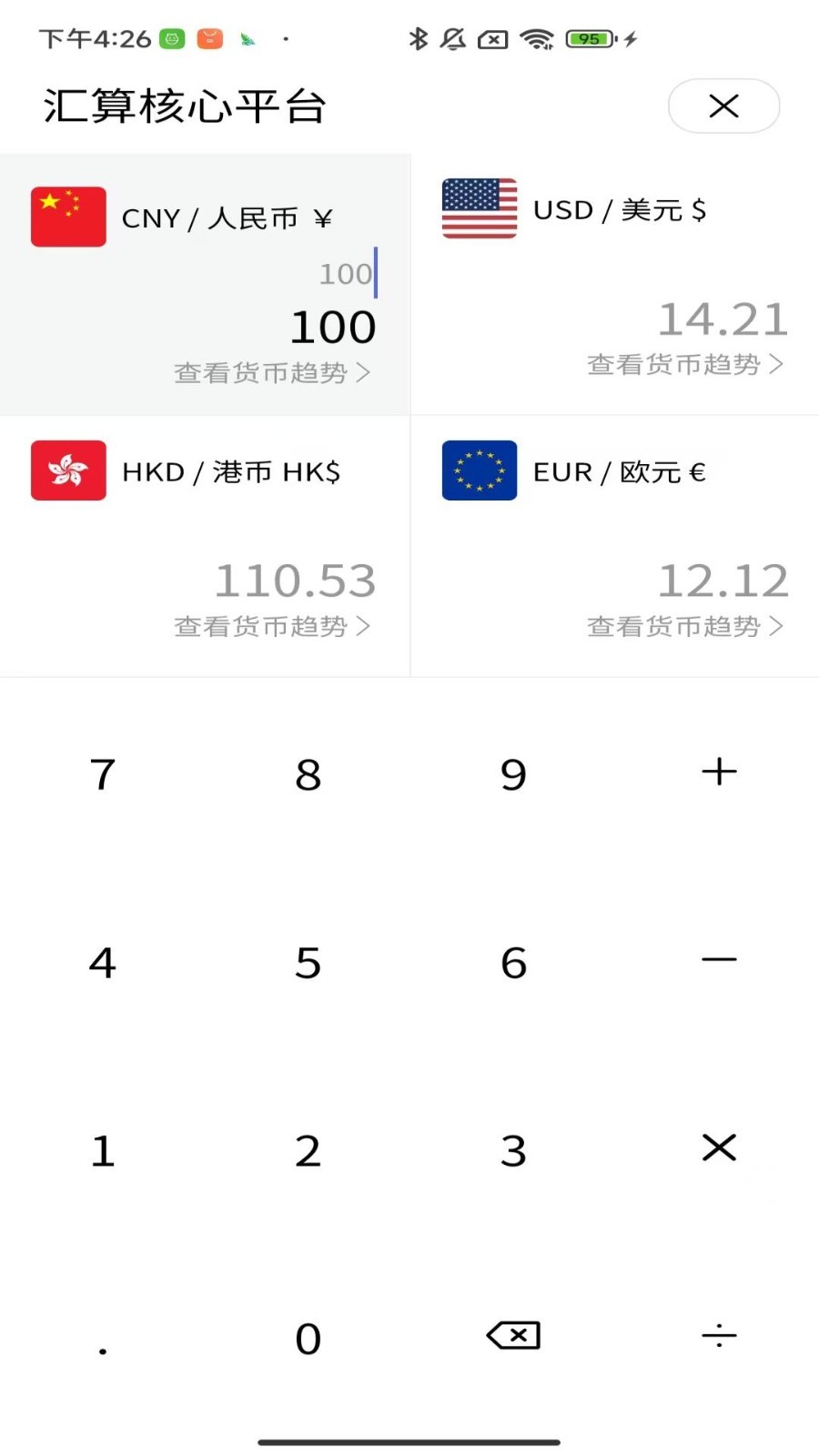Viewport: 819px width, 1456px height.
Task: View currency trend for EUR
Action: (684, 627)
